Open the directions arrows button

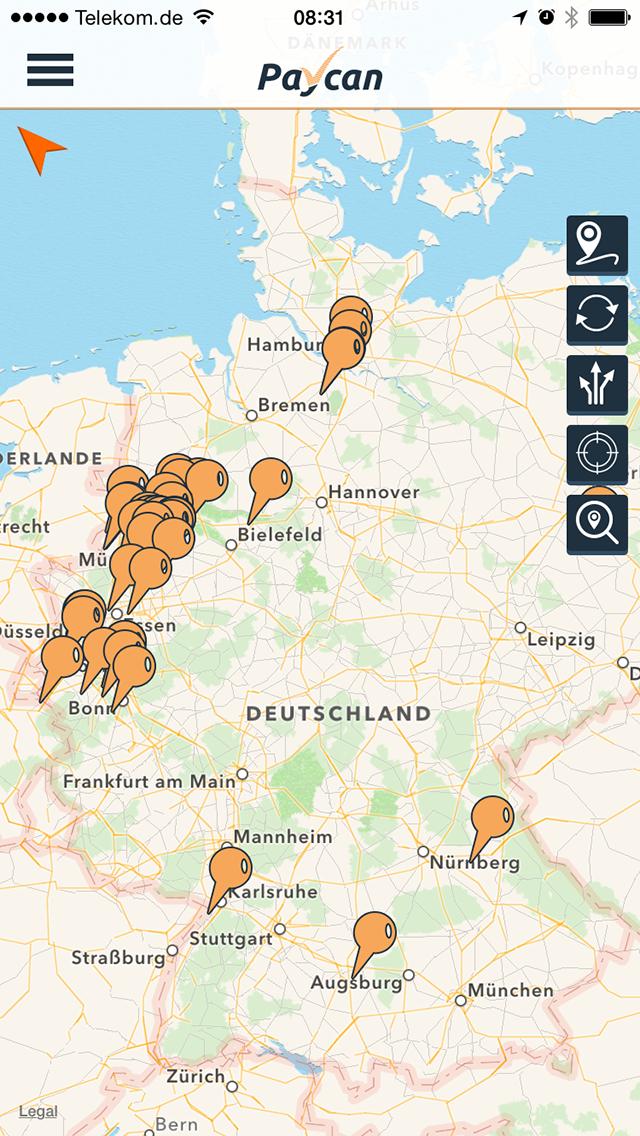(597, 385)
